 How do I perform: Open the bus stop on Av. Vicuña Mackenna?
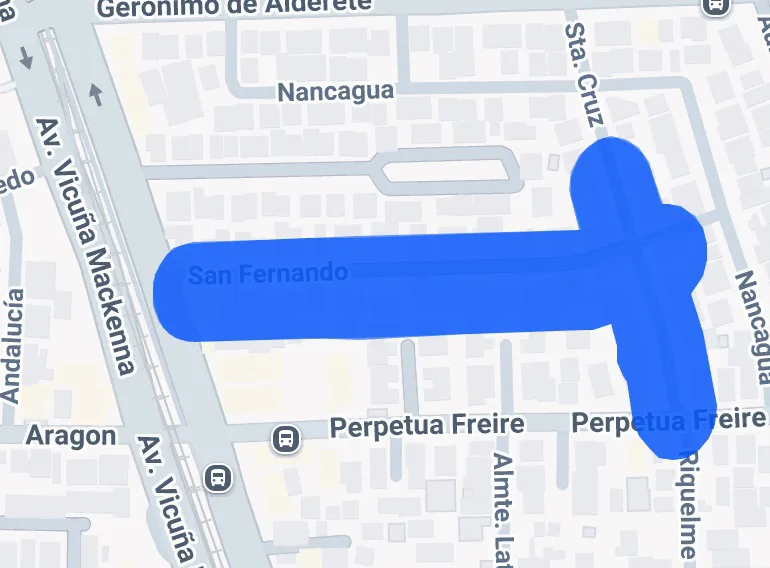[217, 478]
